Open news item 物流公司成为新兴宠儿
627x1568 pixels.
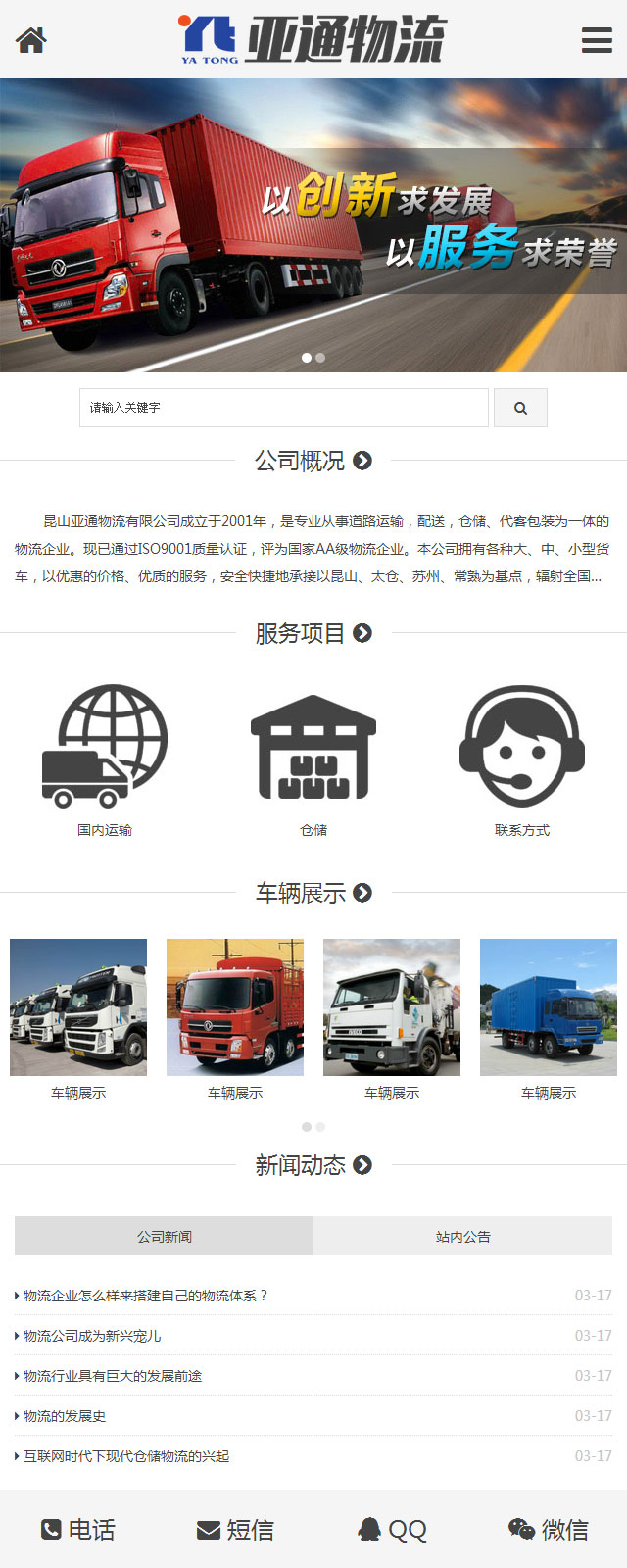tap(92, 1336)
